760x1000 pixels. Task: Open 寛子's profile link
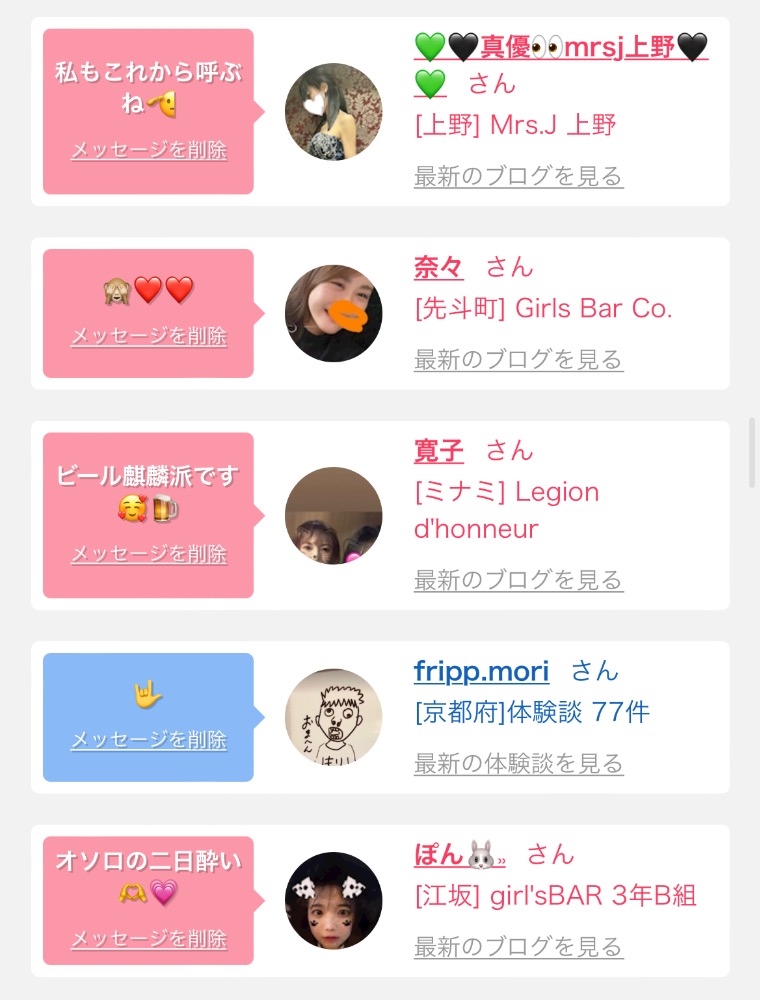[x=438, y=451]
